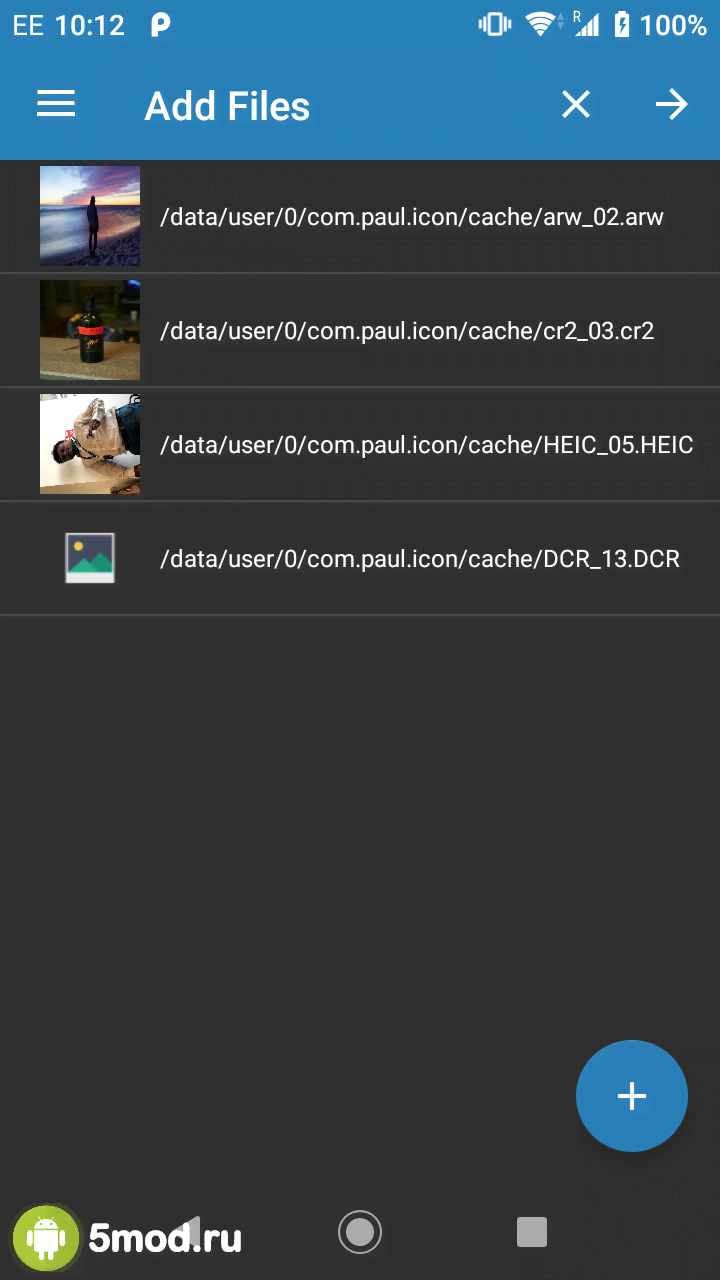Open the recent apps overview
Viewport: 720px width, 1280px height.
point(531,1232)
